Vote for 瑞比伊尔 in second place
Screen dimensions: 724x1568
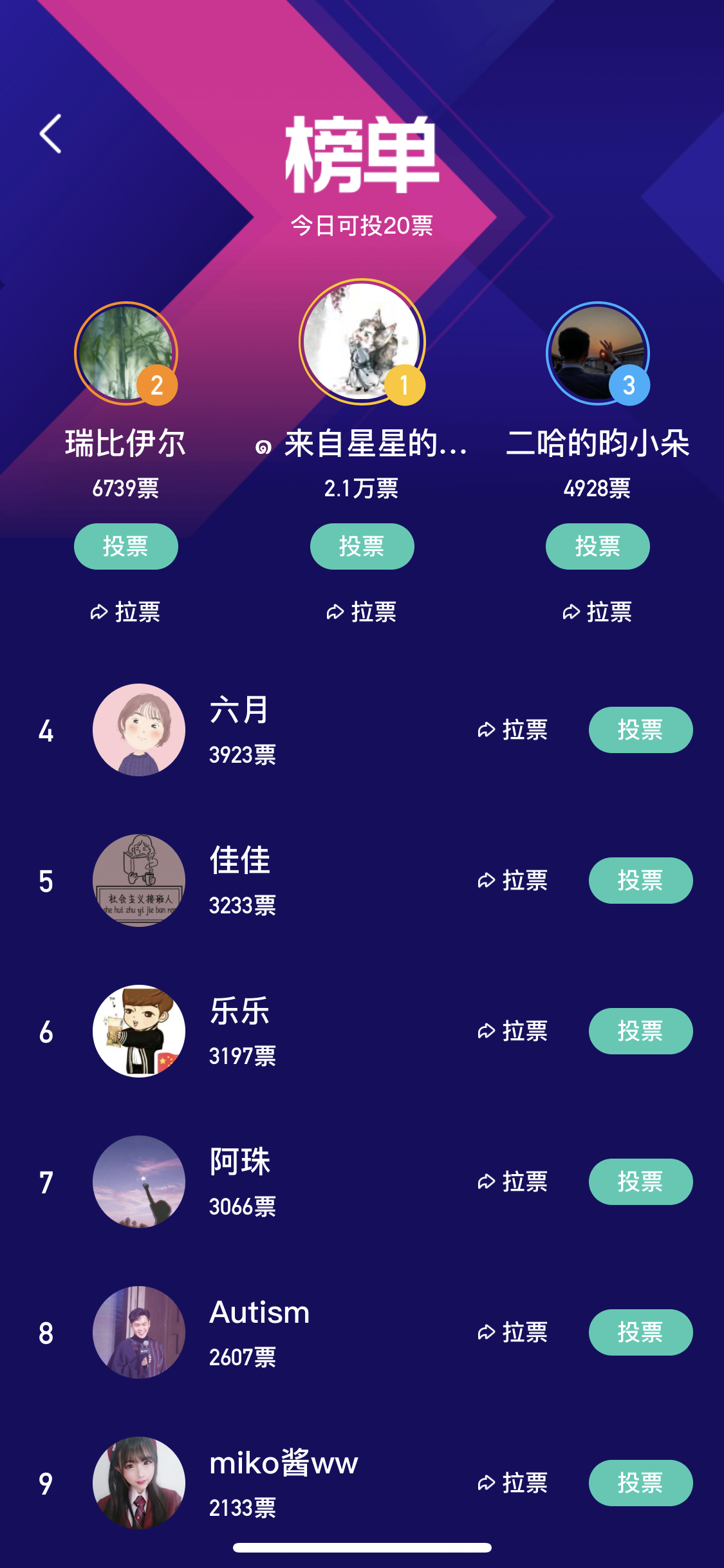point(126,546)
